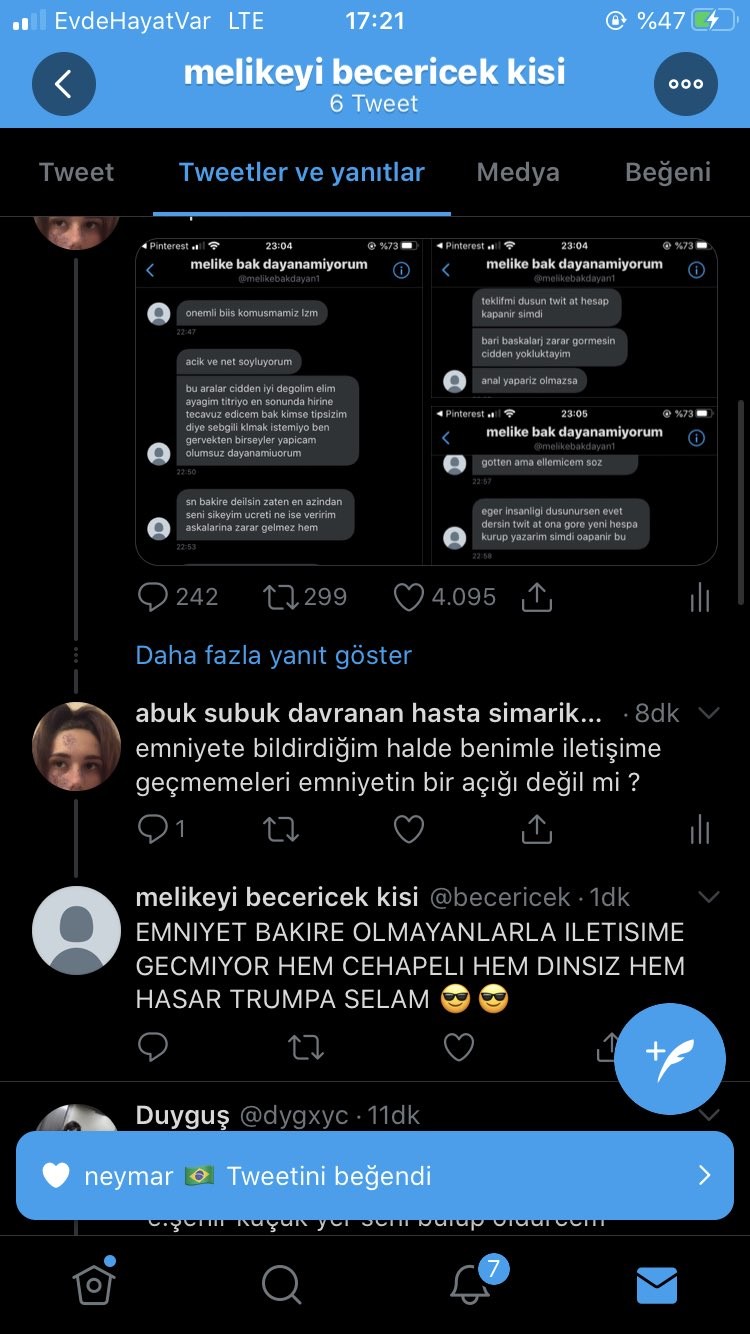
Task: Open chevron menu on 'abuk subuk davranan' tweet
Action: pos(709,713)
